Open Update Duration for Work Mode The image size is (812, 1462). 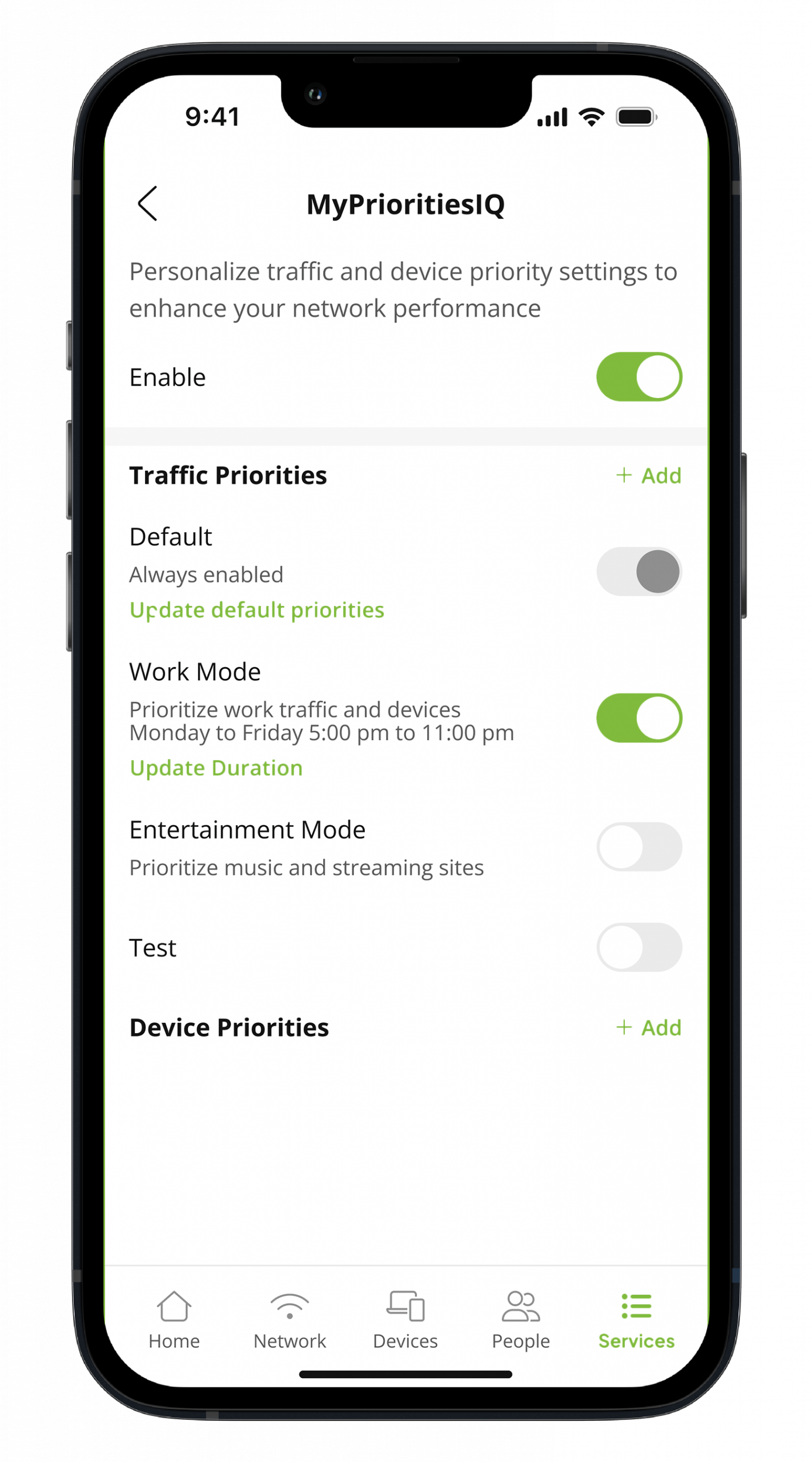tap(216, 768)
